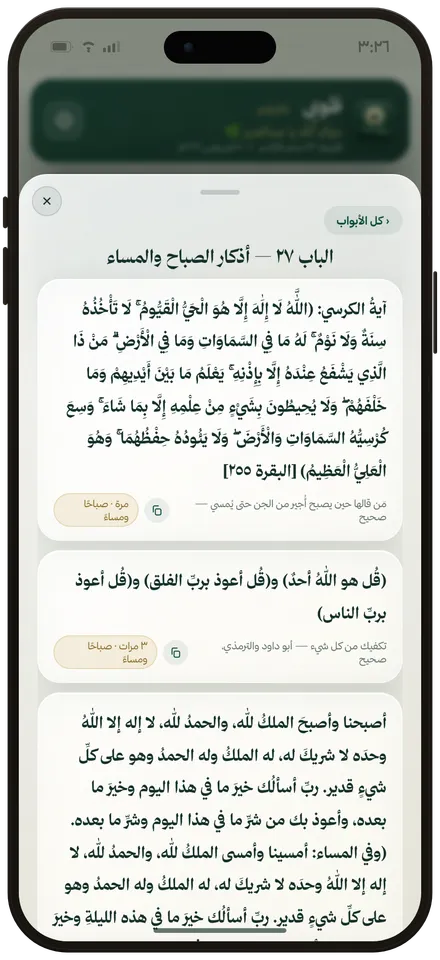The image size is (440, 960).
Task: Go back to كل الأبواب
Action: click(363, 220)
